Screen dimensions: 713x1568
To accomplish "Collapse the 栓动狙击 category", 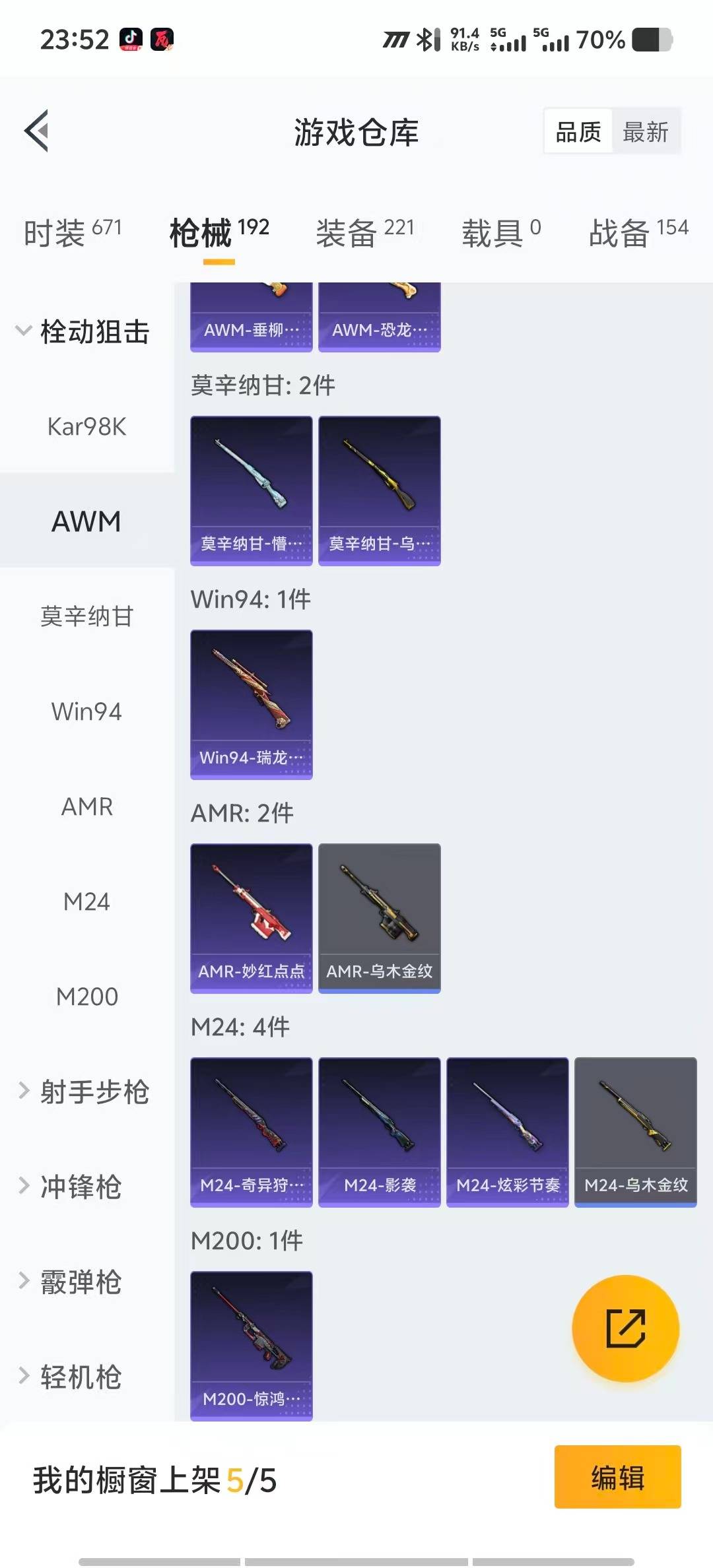I will 86,331.
